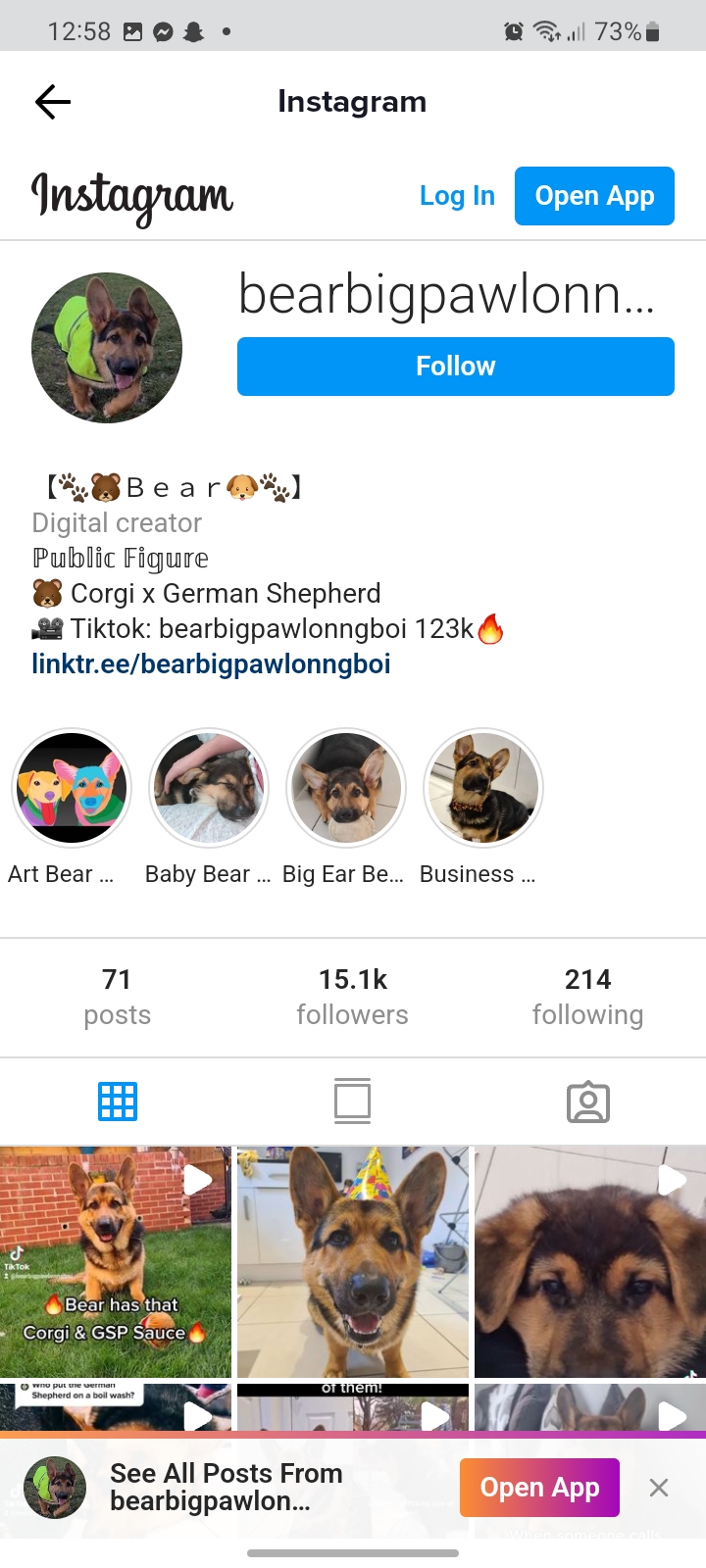This screenshot has height=1568, width=706.
Task: Open the sleepy puppy close-up video
Action: 590,1262
